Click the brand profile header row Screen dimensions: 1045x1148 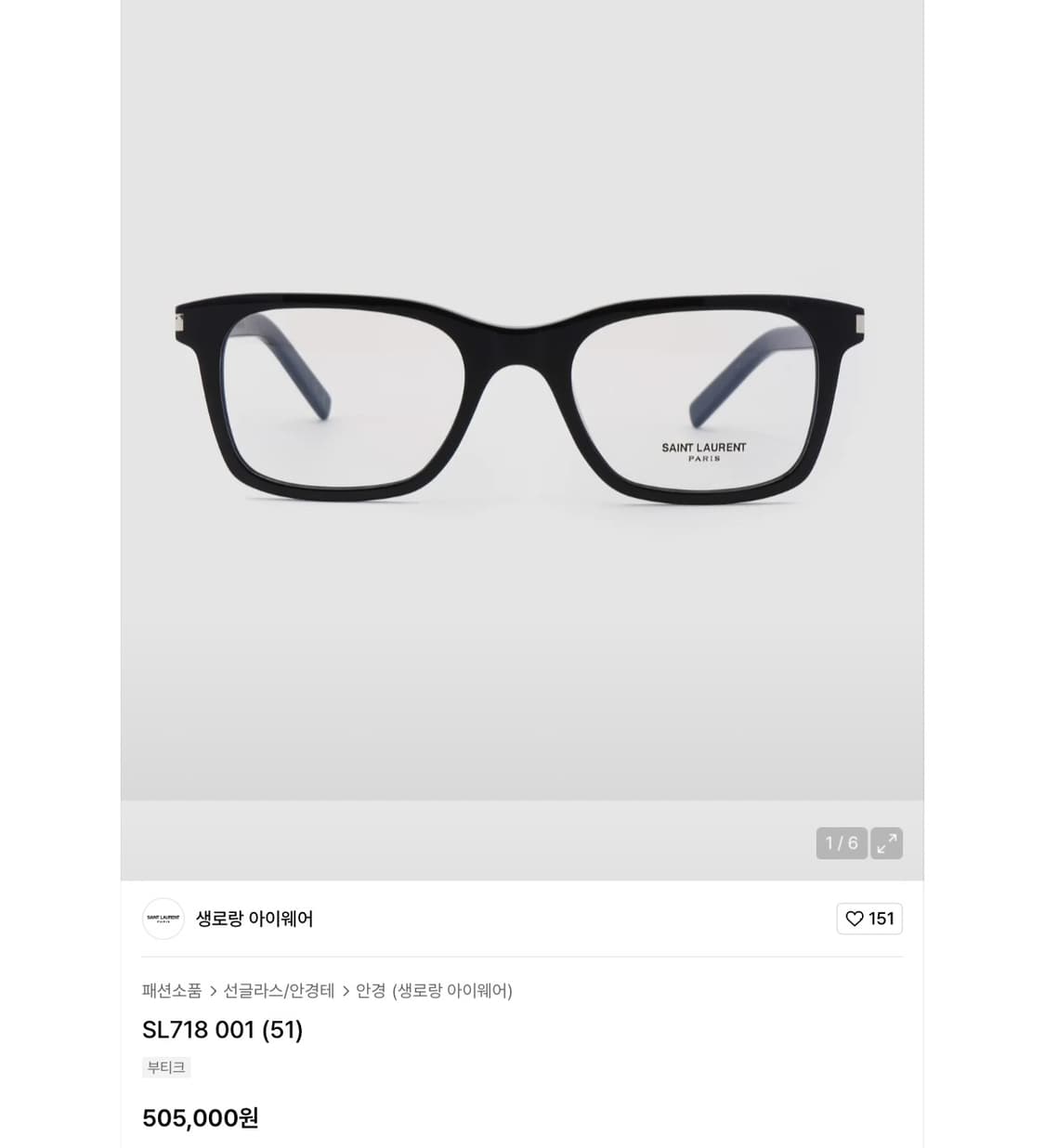point(372,919)
